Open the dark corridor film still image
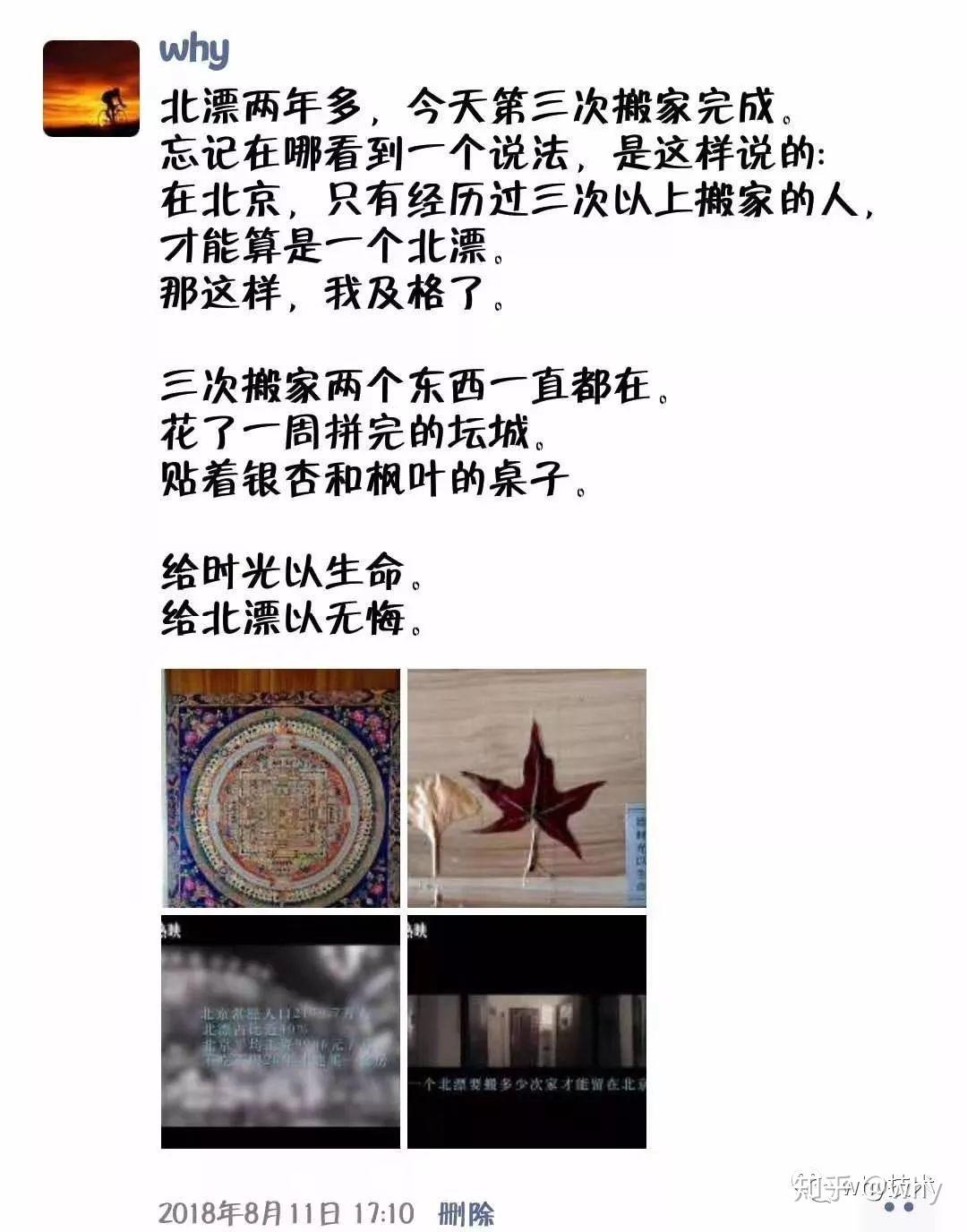The width and height of the screenshot is (967, 1232). pyautogui.click(x=526, y=1031)
